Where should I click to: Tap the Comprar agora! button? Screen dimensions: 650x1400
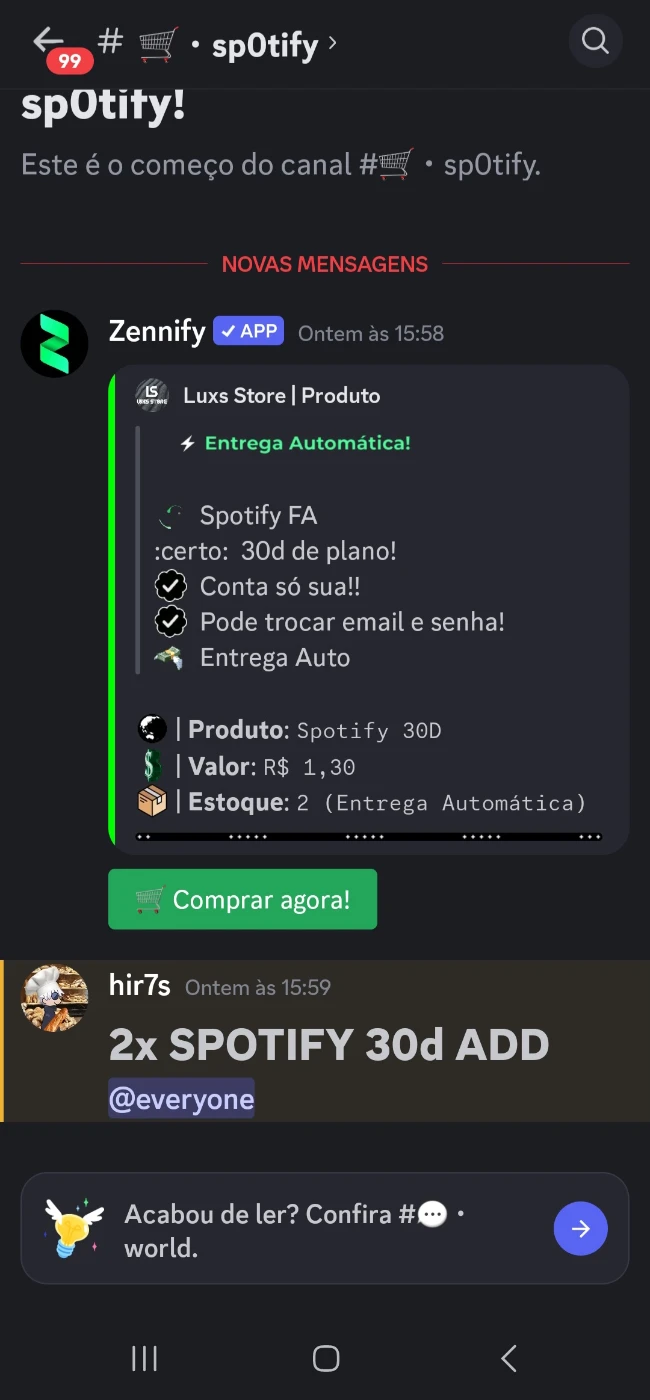(x=242, y=899)
